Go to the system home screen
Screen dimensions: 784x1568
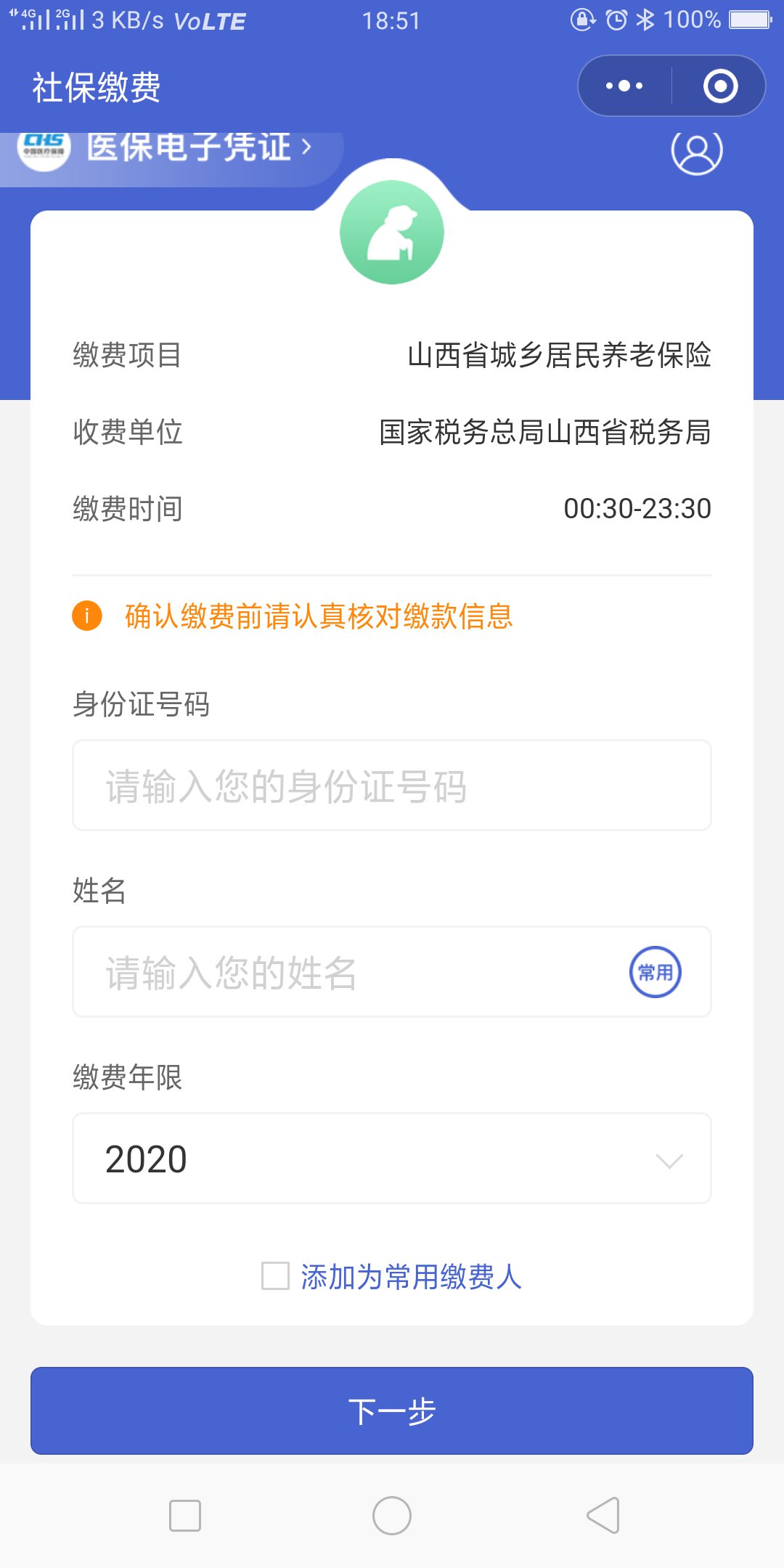392,1516
